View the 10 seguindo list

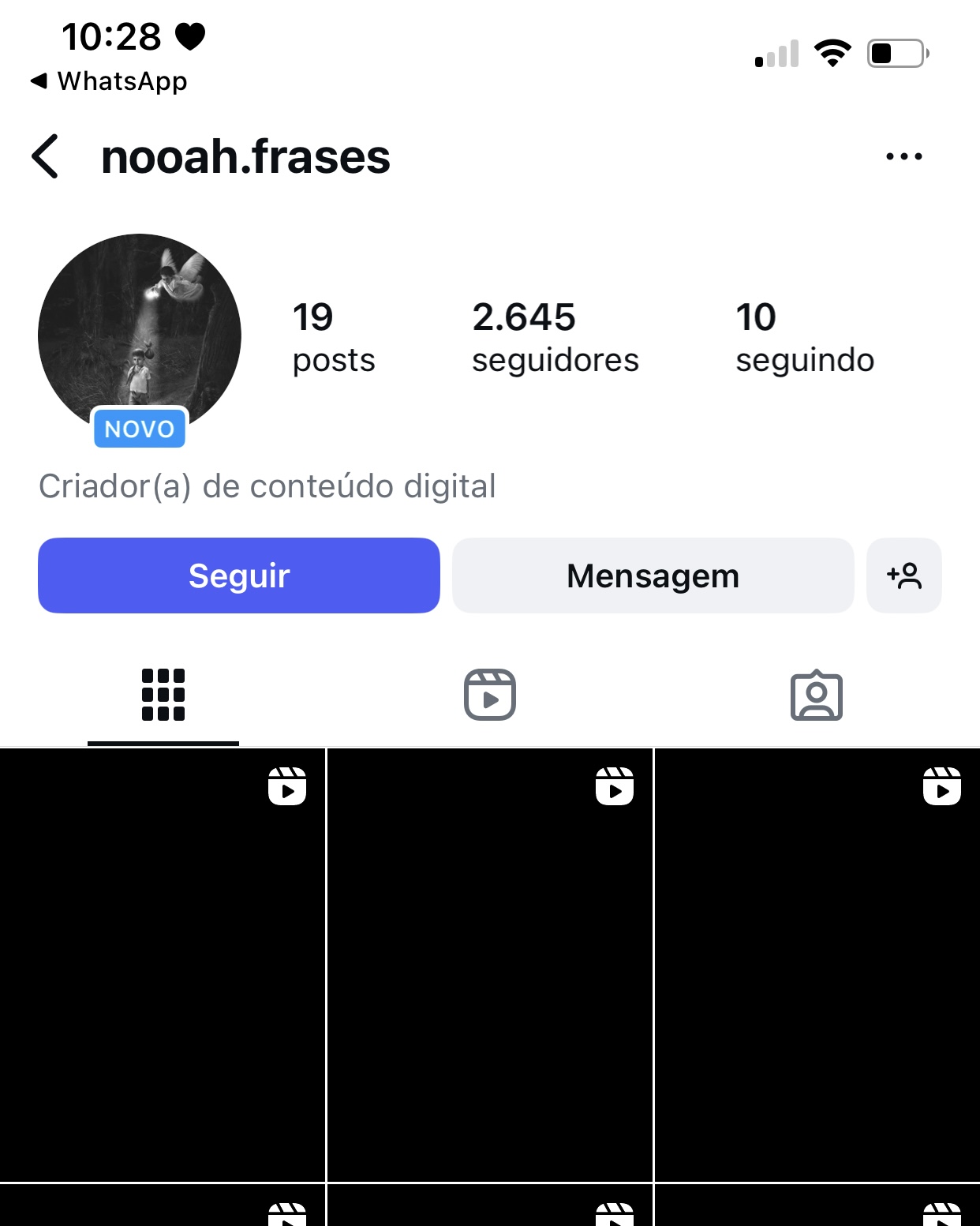(x=804, y=337)
